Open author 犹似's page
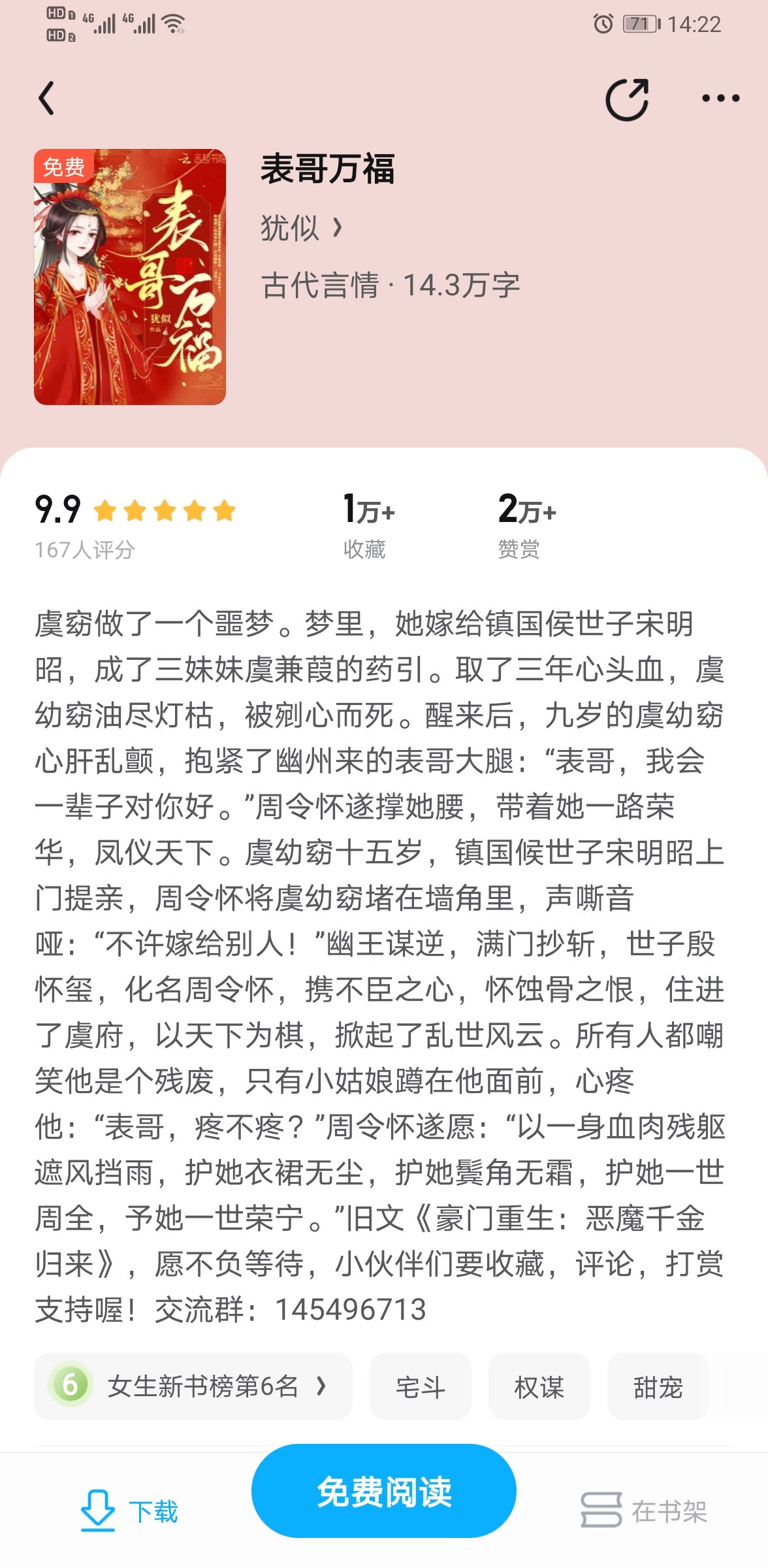Screen dimensions: 768x1568 [x=301, y=228]
